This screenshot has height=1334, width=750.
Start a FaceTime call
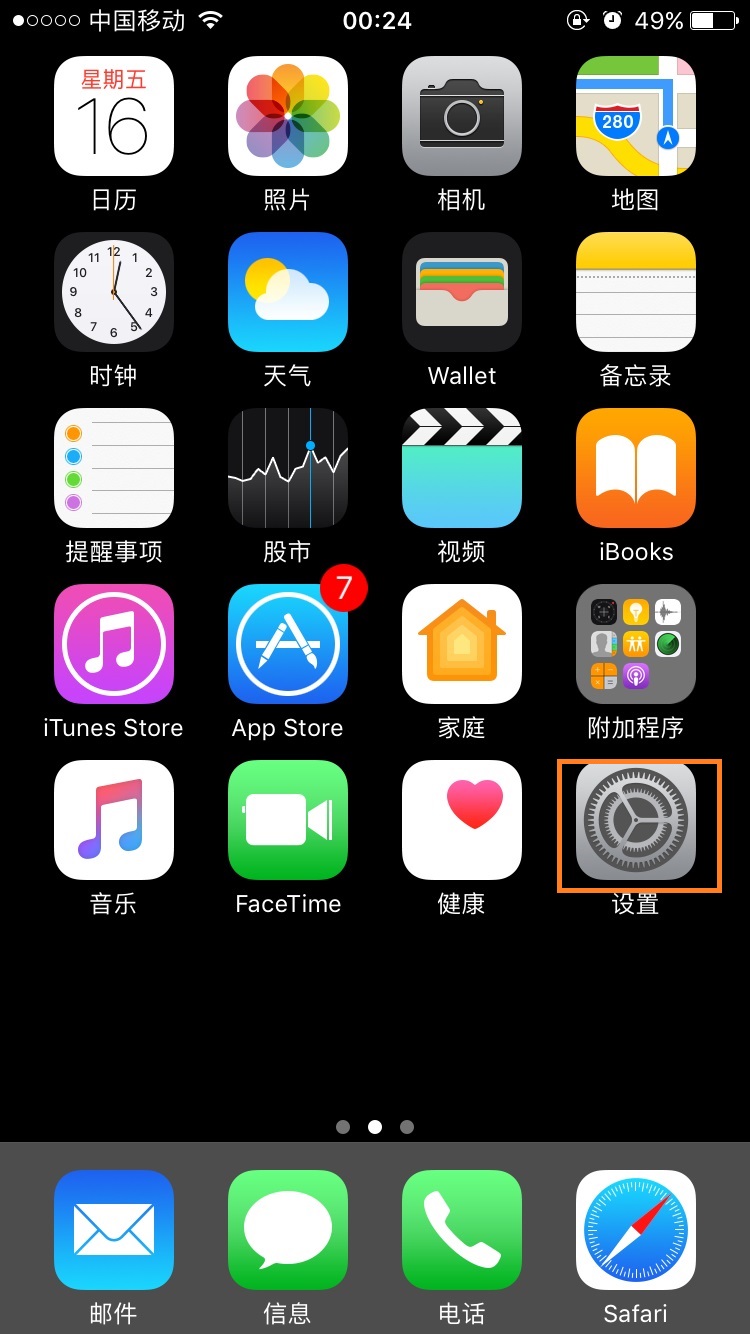click(288, 819)
